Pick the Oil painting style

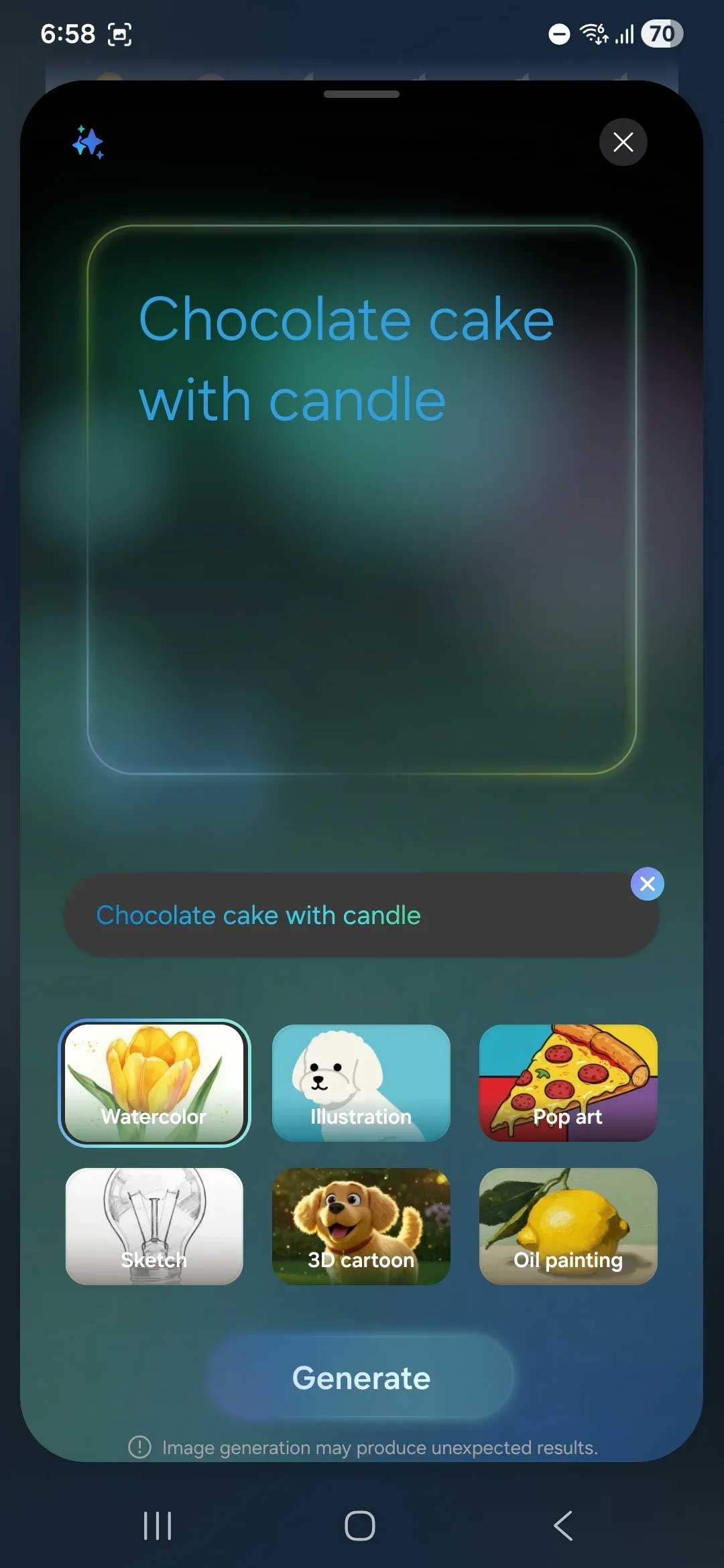pyautogui.click(x=568, y=1226)
